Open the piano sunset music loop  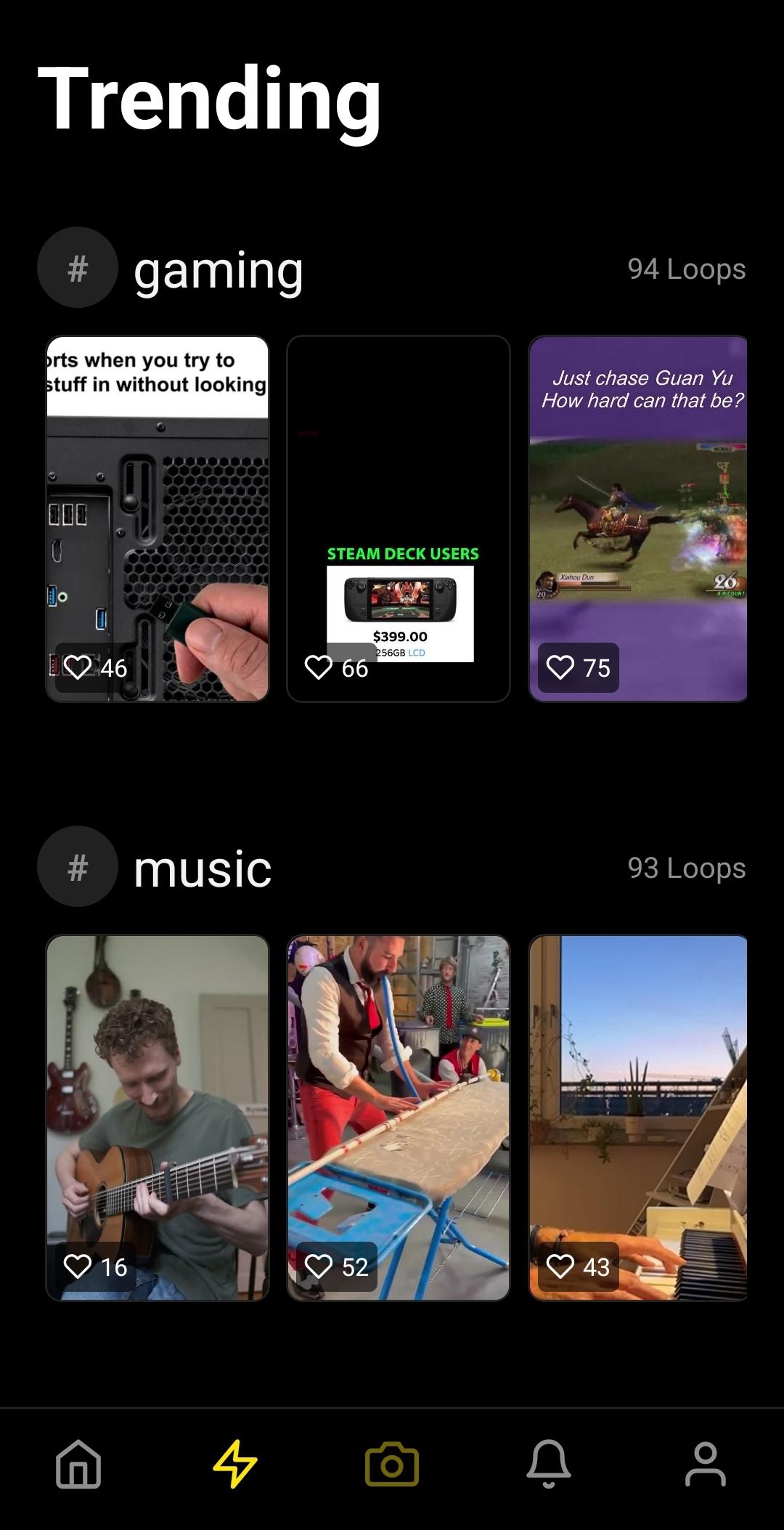pyautogui.click(x=637, y=1118)
